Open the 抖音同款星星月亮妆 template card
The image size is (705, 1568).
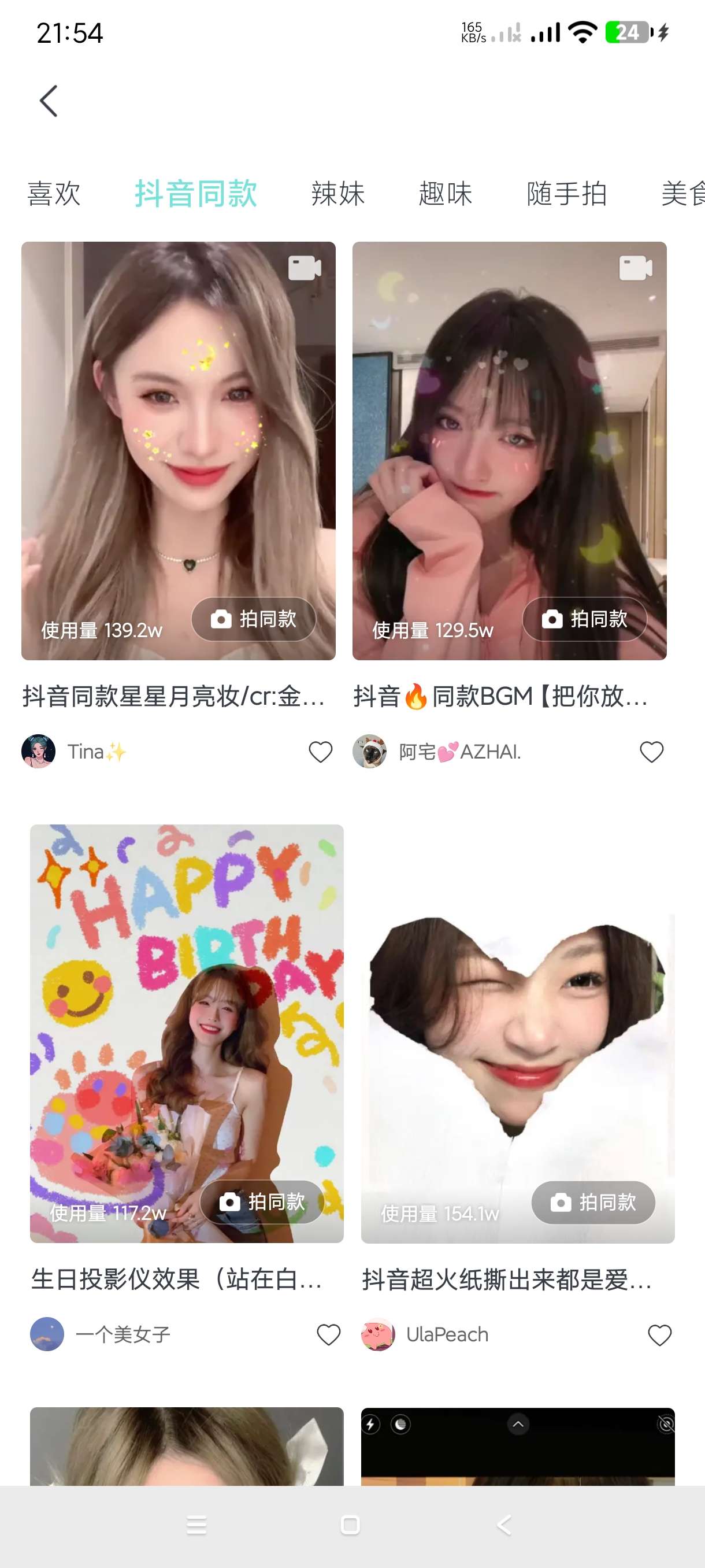click(x=178, y=426)
